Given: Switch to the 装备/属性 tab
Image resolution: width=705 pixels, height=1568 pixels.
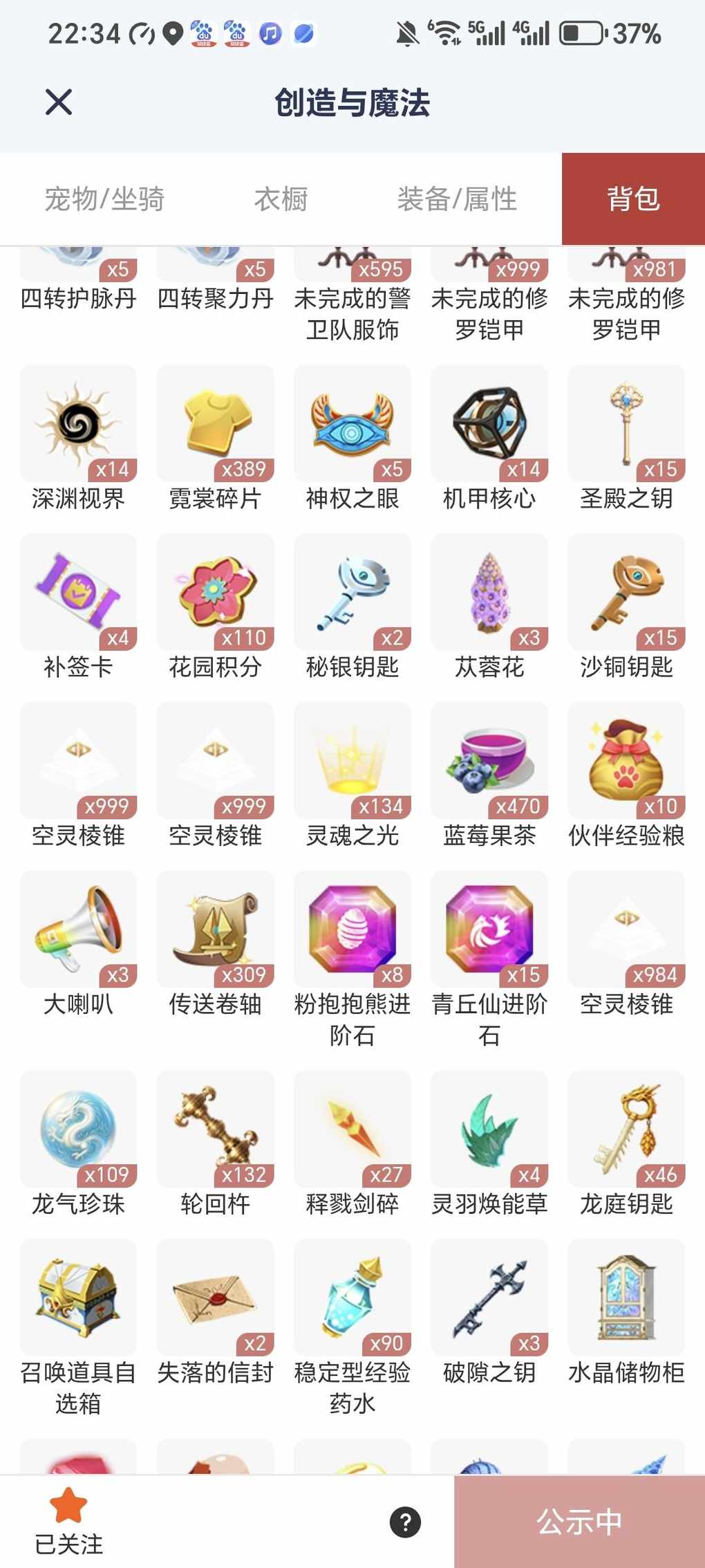Looking at the screenshot, I should 457,199.
